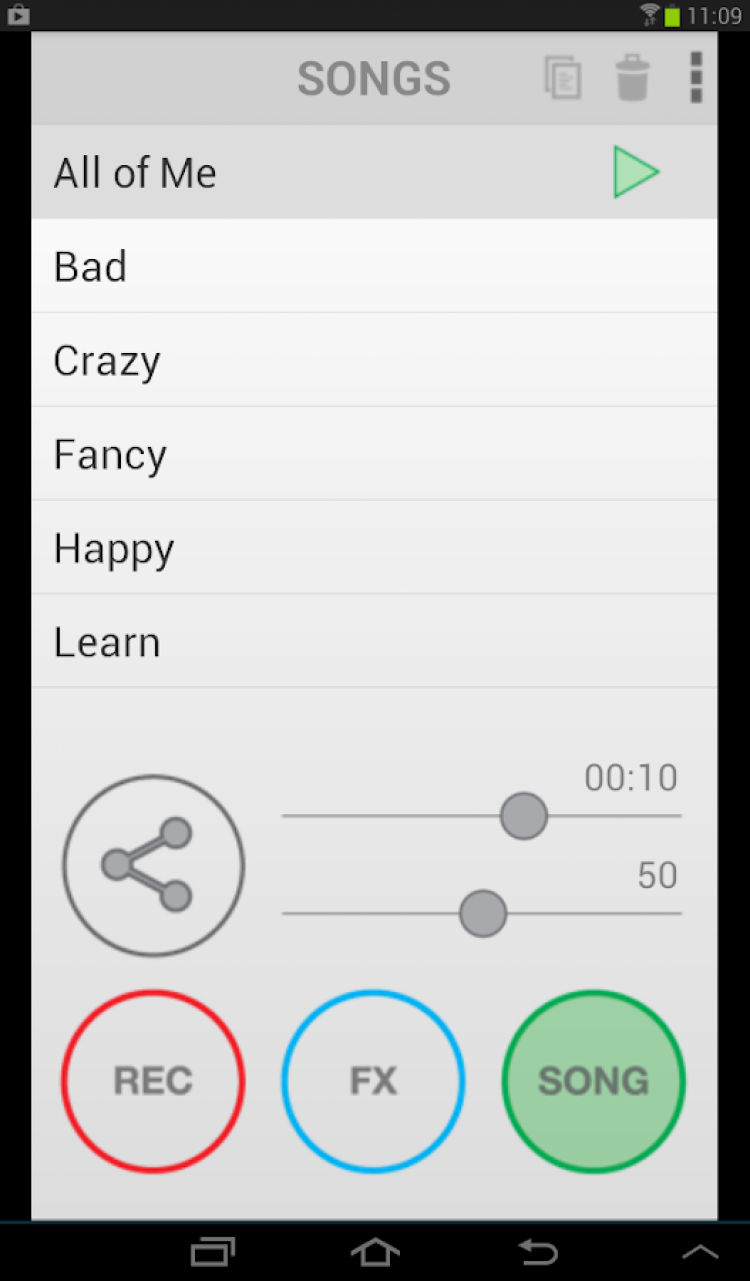Image resolution: width=750 pixels, height=1281 pixels.
Task: Share using the round share button
Action: (153, 866)
